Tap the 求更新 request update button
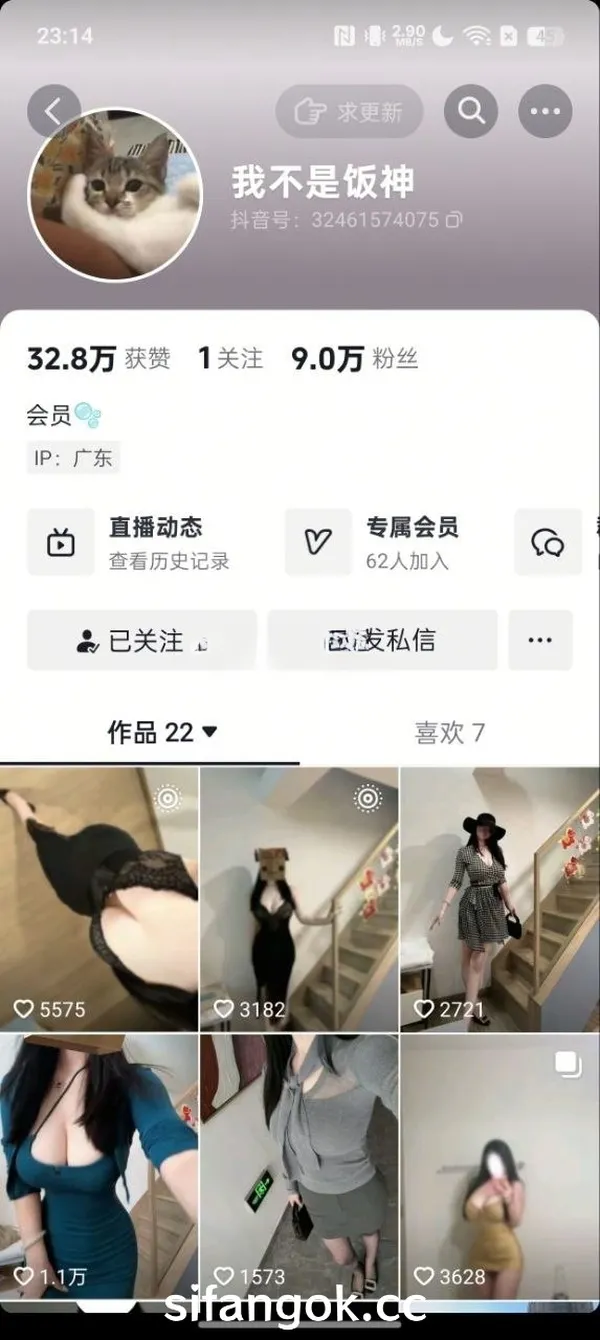This screenshot has height=1340, width=600. [349, 111]
